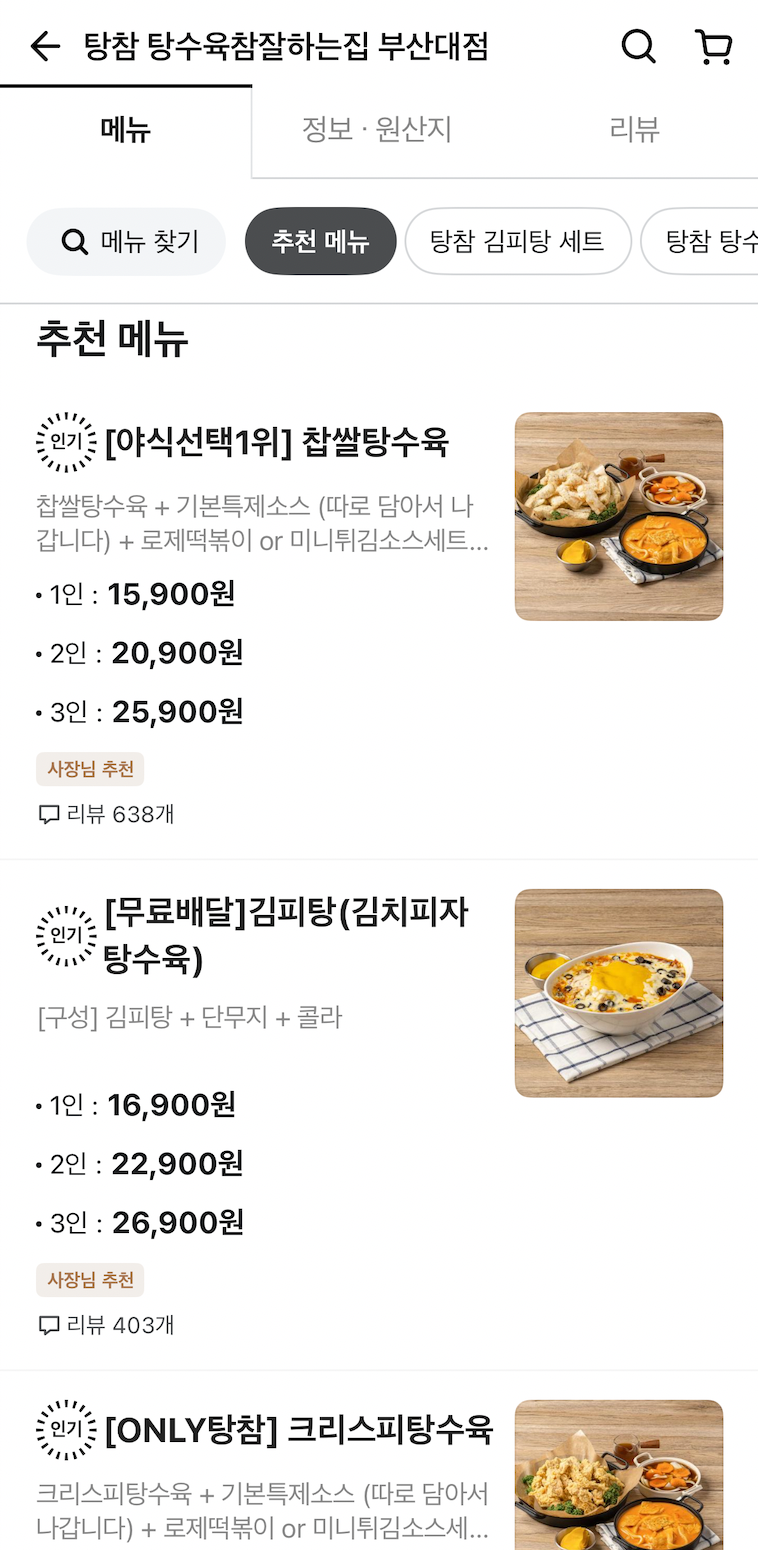Jump to 탕참 김피탕 세트 category
Screen dimensions: 758x1550
pyautogui.click(x=517, y=241)
